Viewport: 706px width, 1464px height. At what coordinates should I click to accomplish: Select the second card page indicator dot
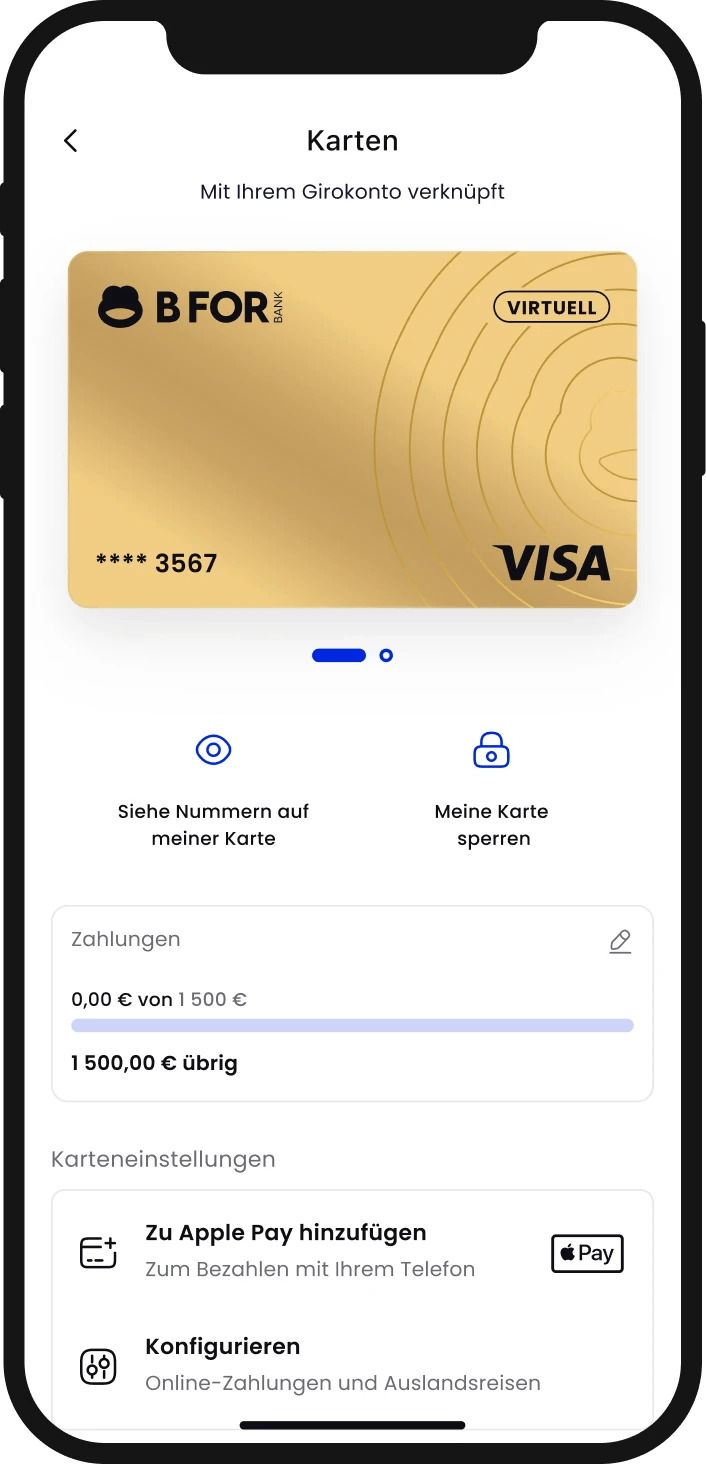pyautogui.click(x=386, y=656)
